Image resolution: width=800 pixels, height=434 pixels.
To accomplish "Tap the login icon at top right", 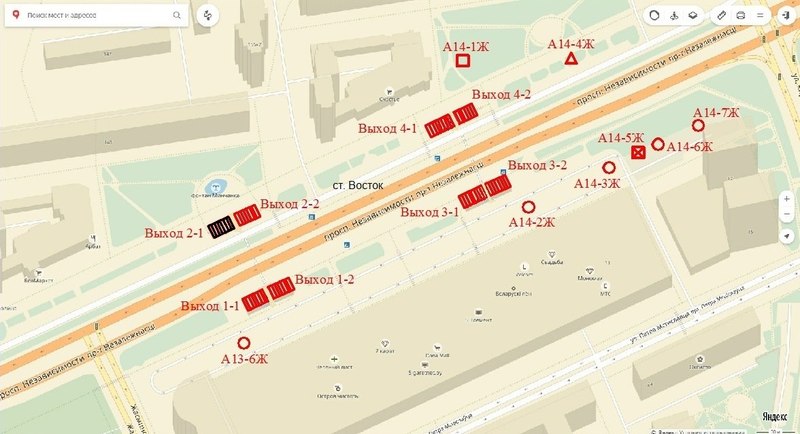I will coord(785,16).
